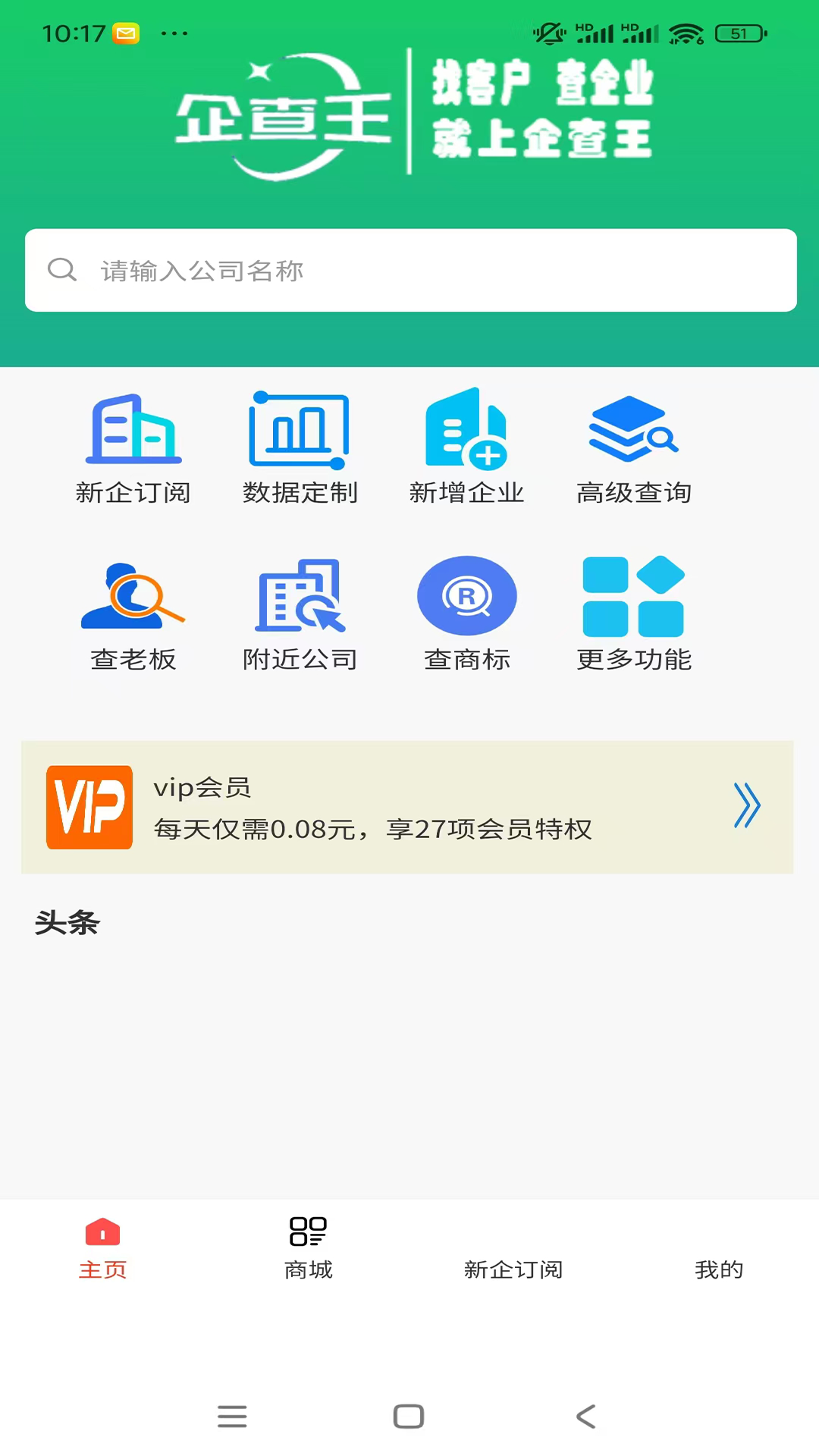Select the 主页 home tab

coord(102,1248)
